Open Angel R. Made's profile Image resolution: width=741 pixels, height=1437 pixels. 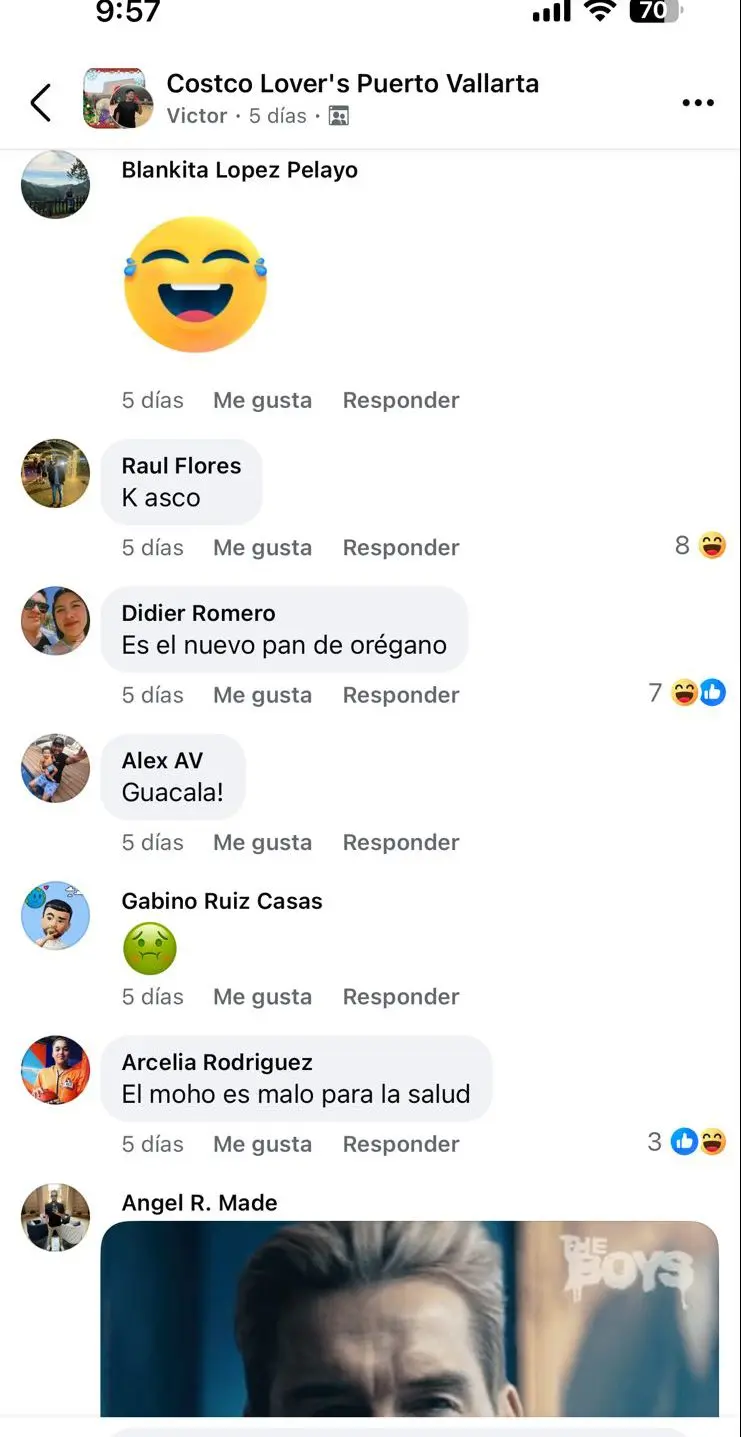(x=199, y=1203)
